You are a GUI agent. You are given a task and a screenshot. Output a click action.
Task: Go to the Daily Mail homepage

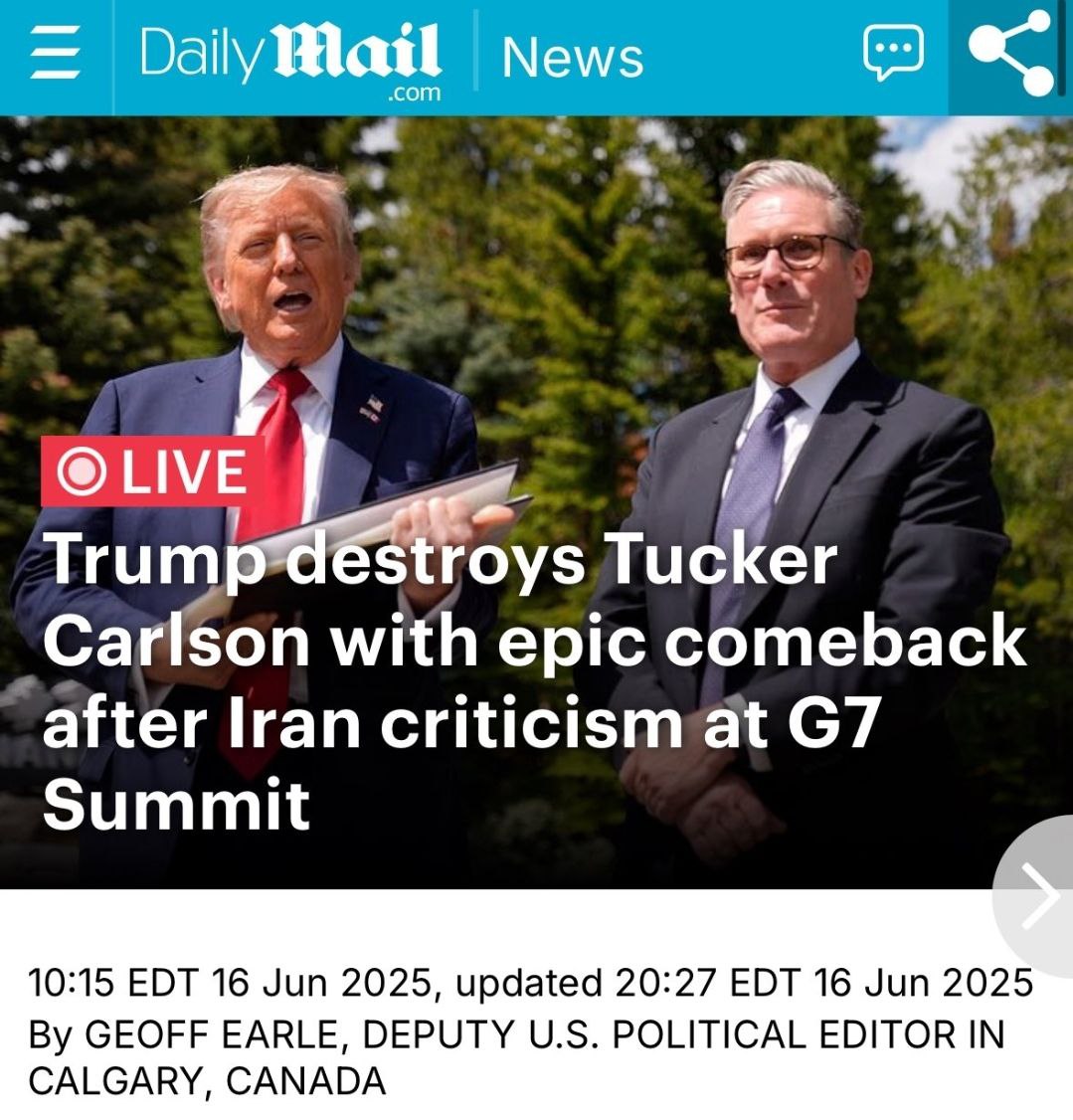pyautogui.click(x=289, y=57)
